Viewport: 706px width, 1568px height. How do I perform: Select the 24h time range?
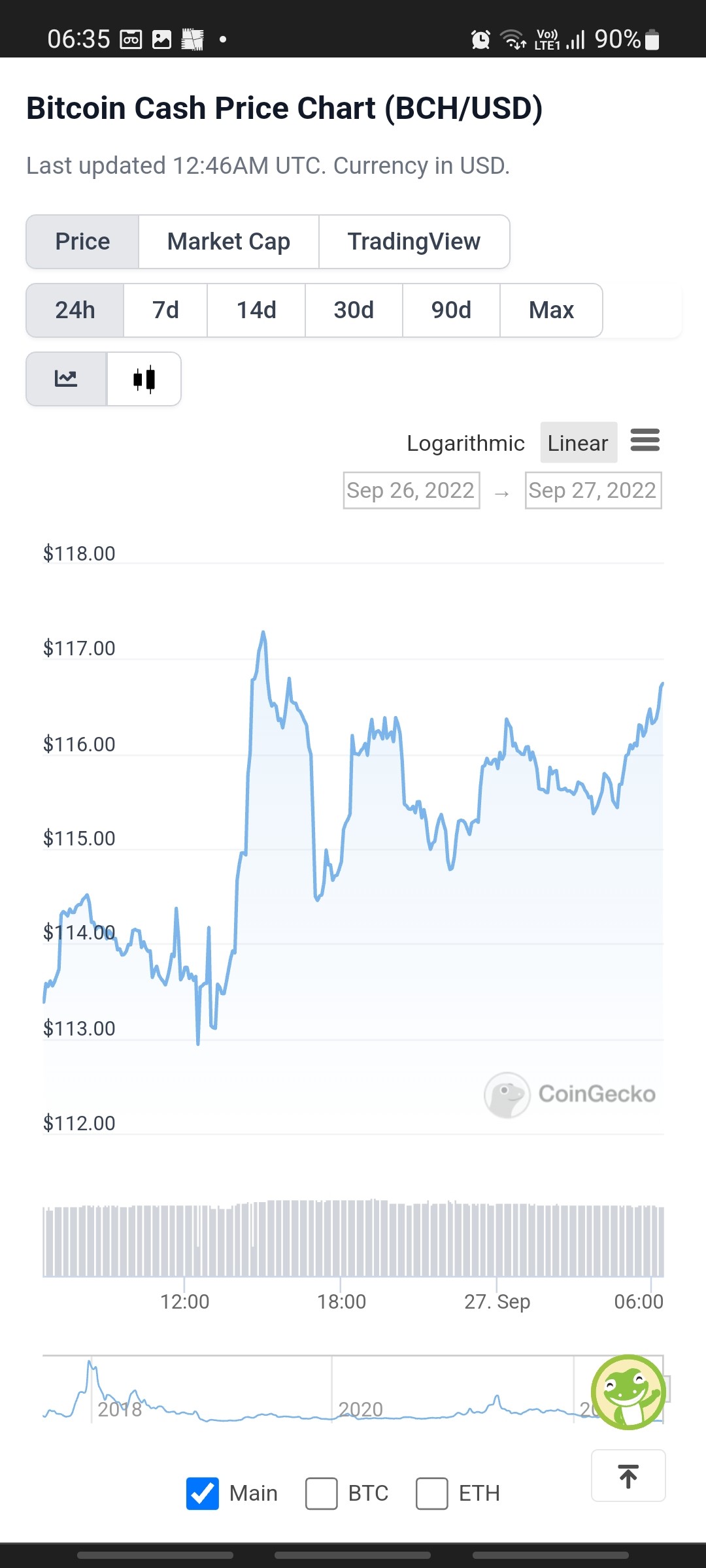click(x=75, y=310)
